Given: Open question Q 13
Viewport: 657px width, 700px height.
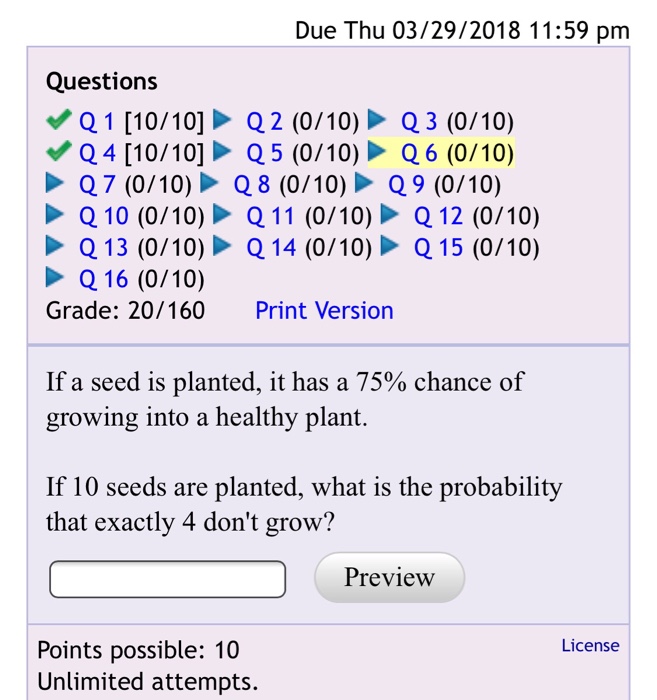Looking at the screenshot, I should 102,247.
